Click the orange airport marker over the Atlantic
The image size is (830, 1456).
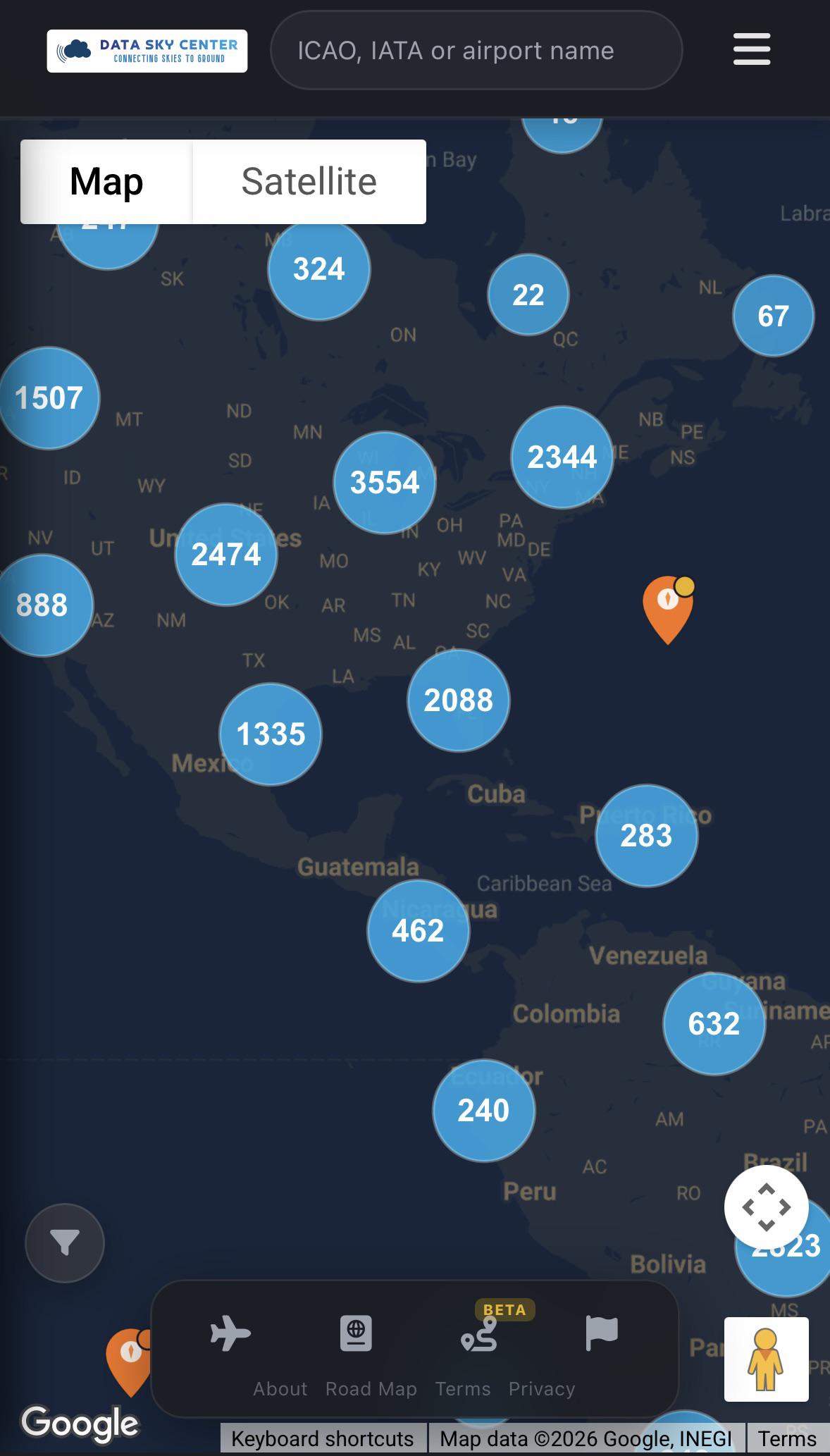click(668, 607)
